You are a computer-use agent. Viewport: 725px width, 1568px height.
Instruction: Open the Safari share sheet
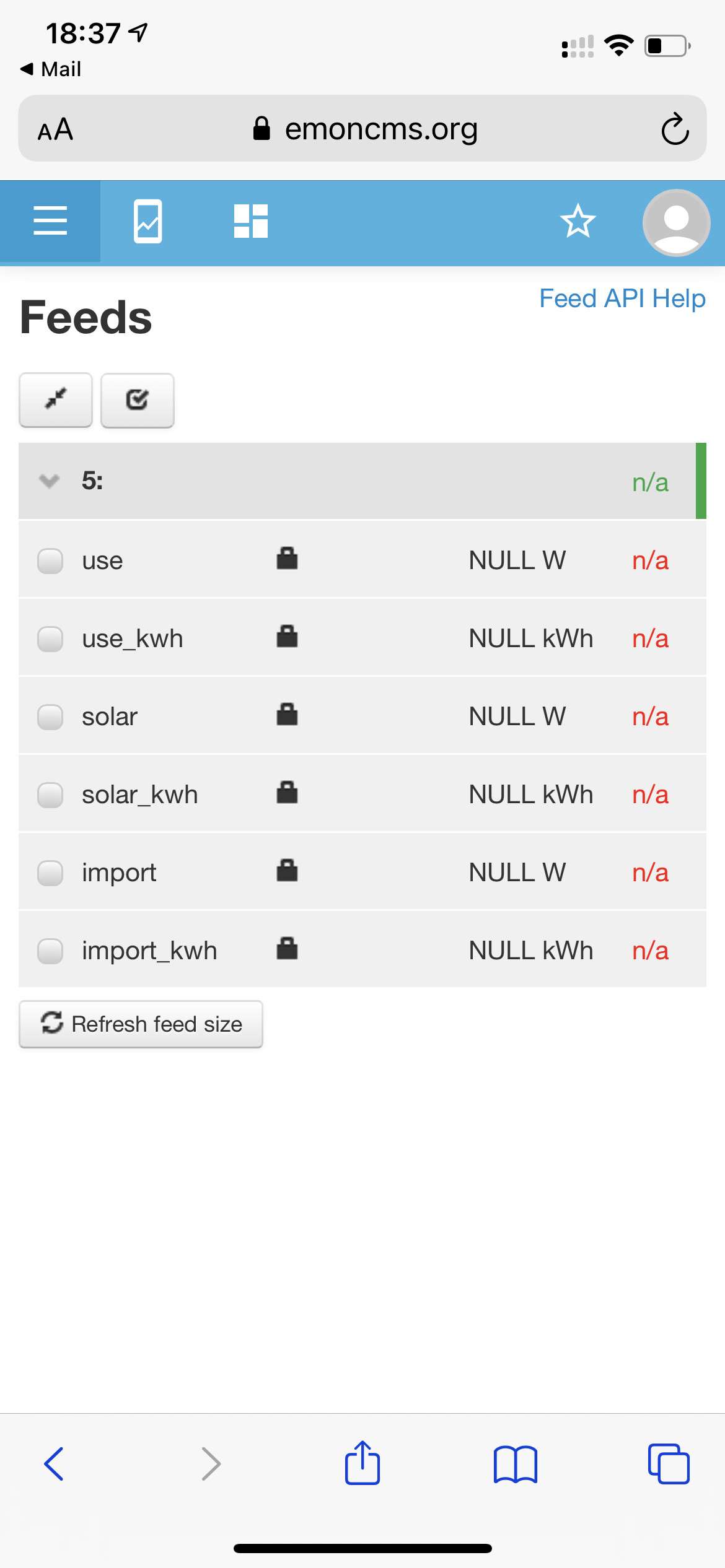[362, 1463]
